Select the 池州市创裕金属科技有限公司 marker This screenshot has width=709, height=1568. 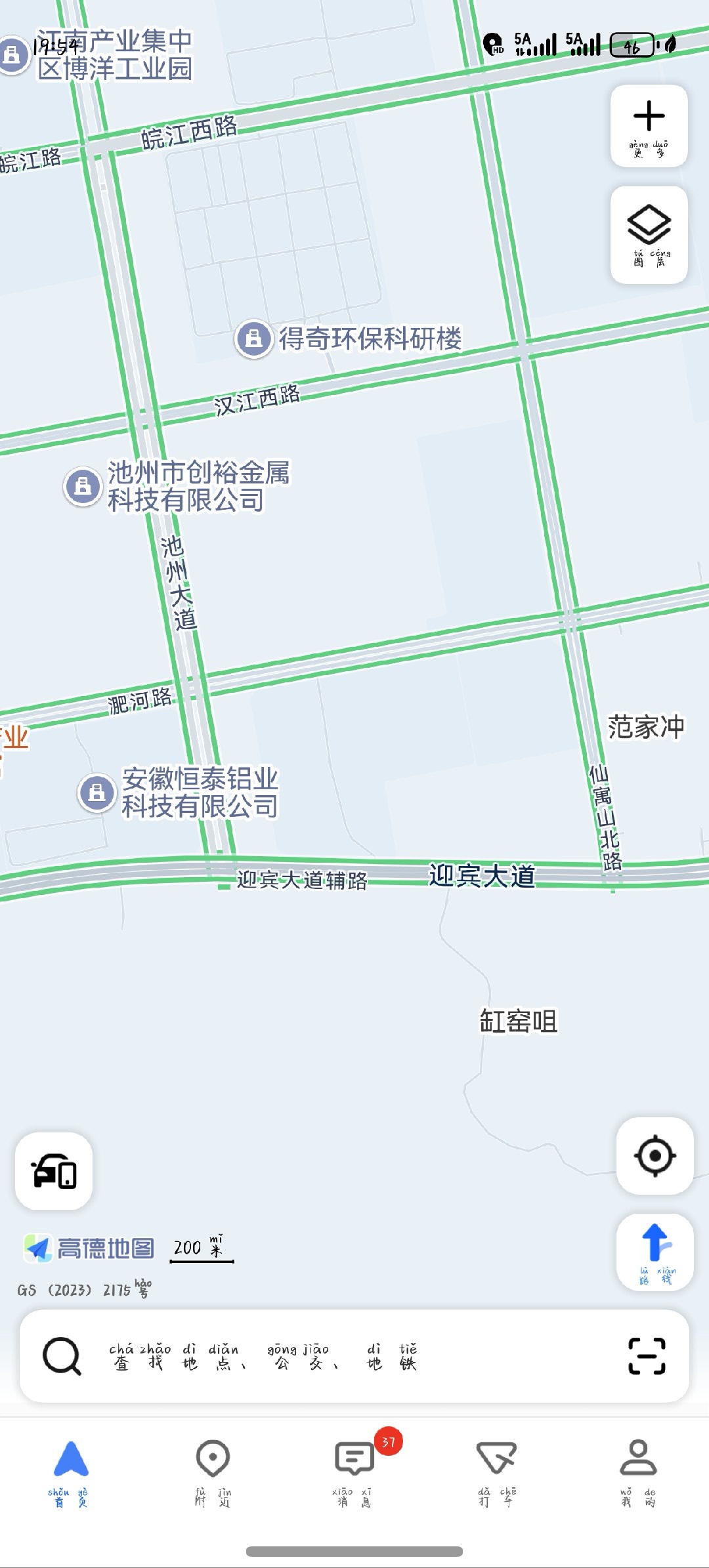83,486
